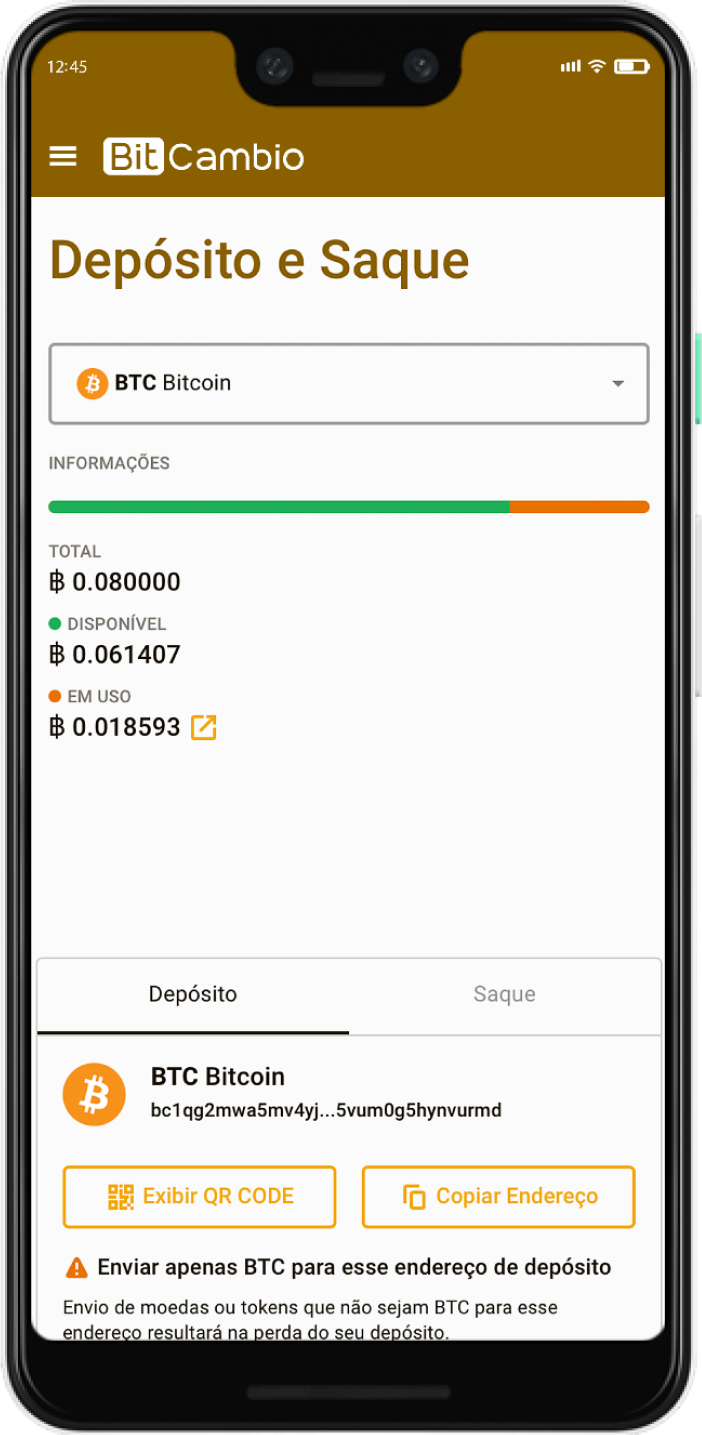Open the in-use balance details icon
Viewport: 702px width, 1435px height.
tap(204, 728)
